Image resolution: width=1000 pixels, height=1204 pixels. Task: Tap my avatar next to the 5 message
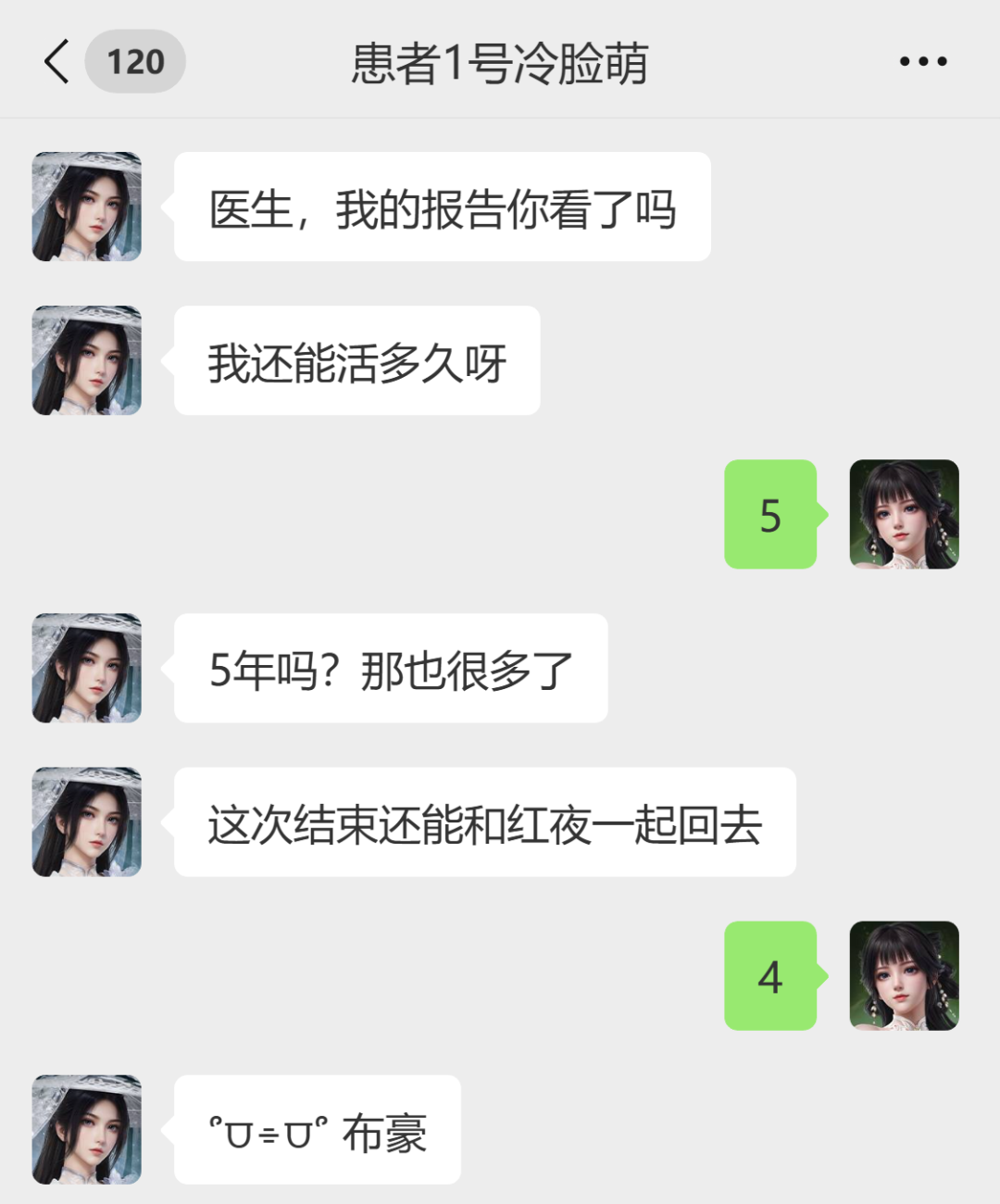[x=904, y=514]
